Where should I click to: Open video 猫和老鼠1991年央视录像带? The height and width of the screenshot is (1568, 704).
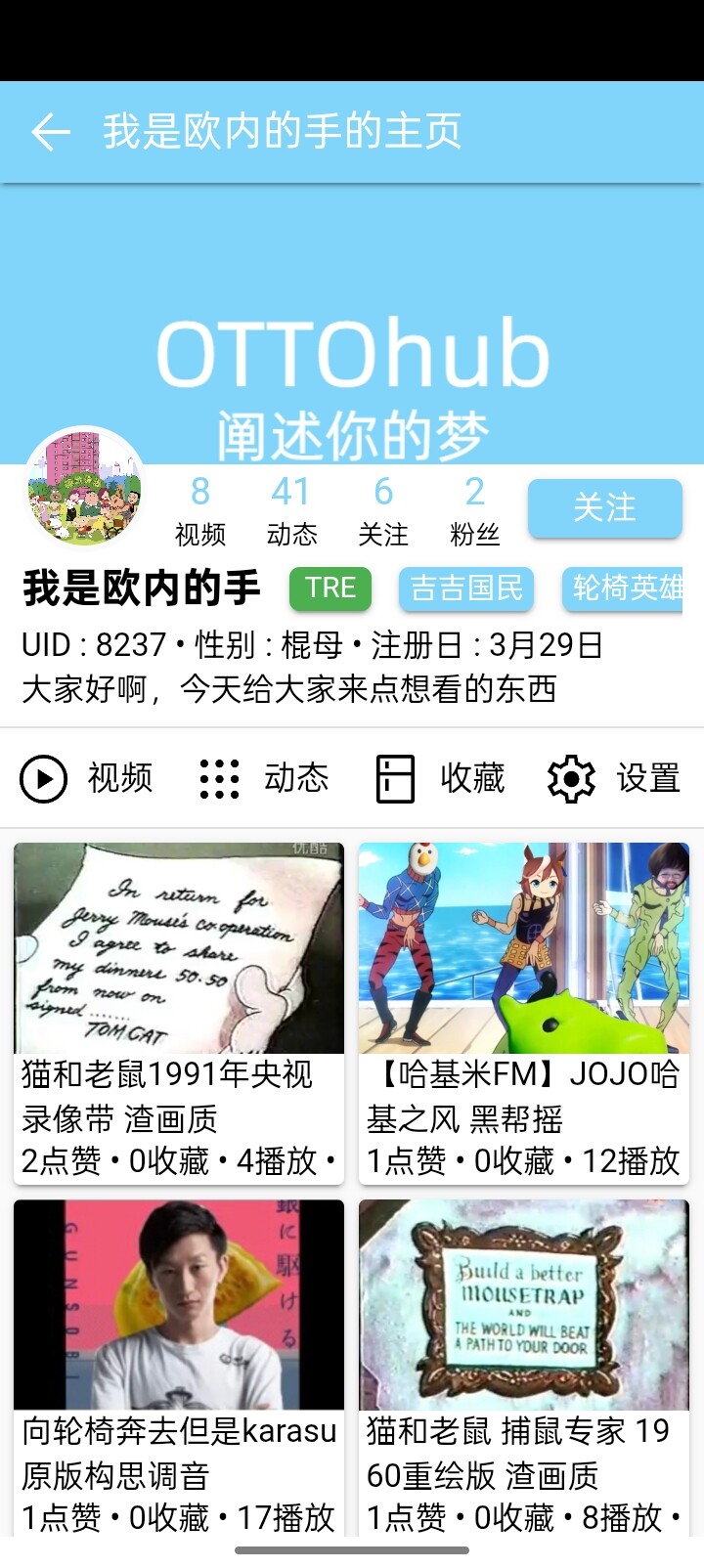click(179, 1013)
